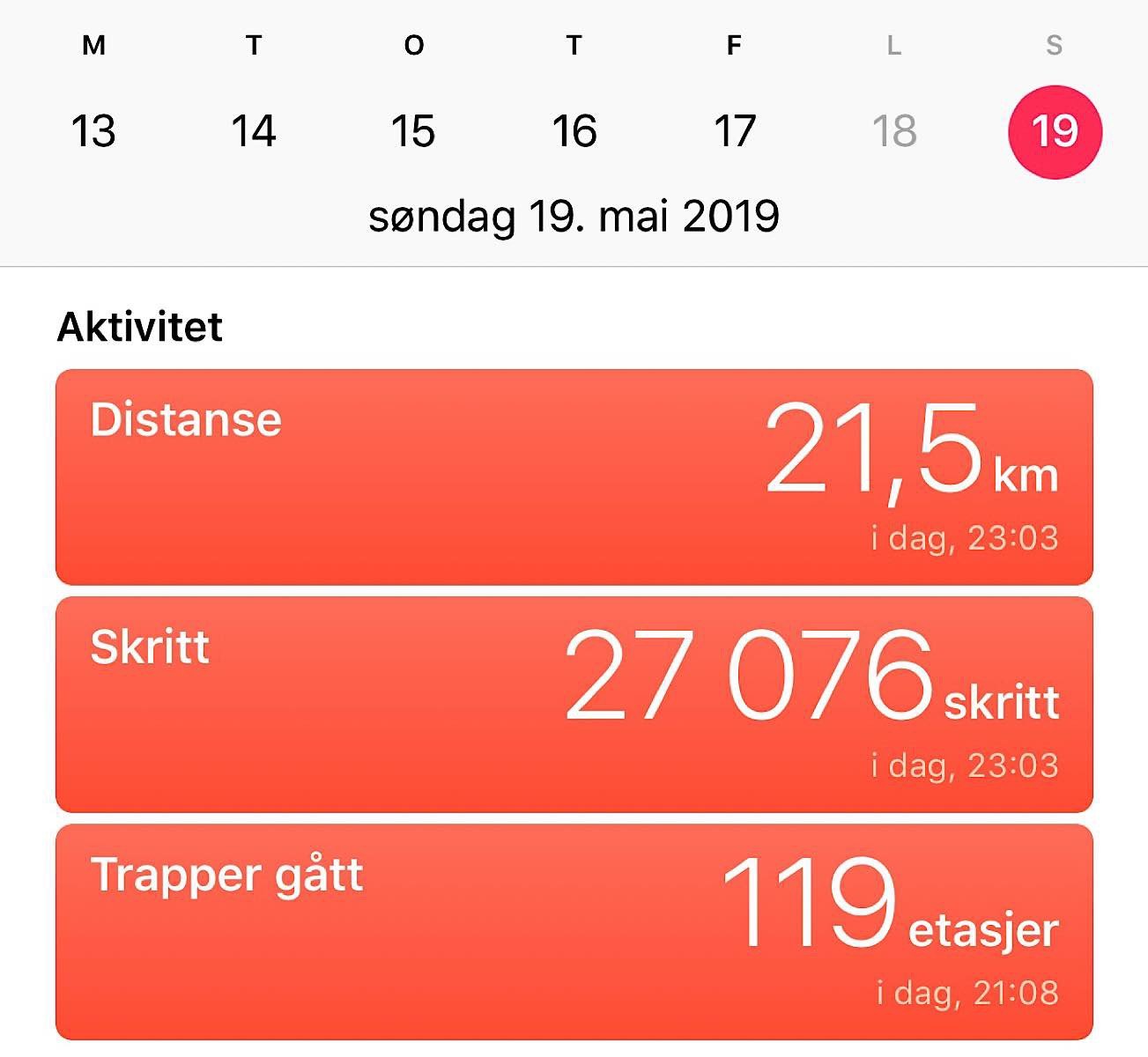The width and height of the screenshot is (1148, 1057).
Task: Select Wednesday the 15th in the calendar
Action: [x=413, y=131]
